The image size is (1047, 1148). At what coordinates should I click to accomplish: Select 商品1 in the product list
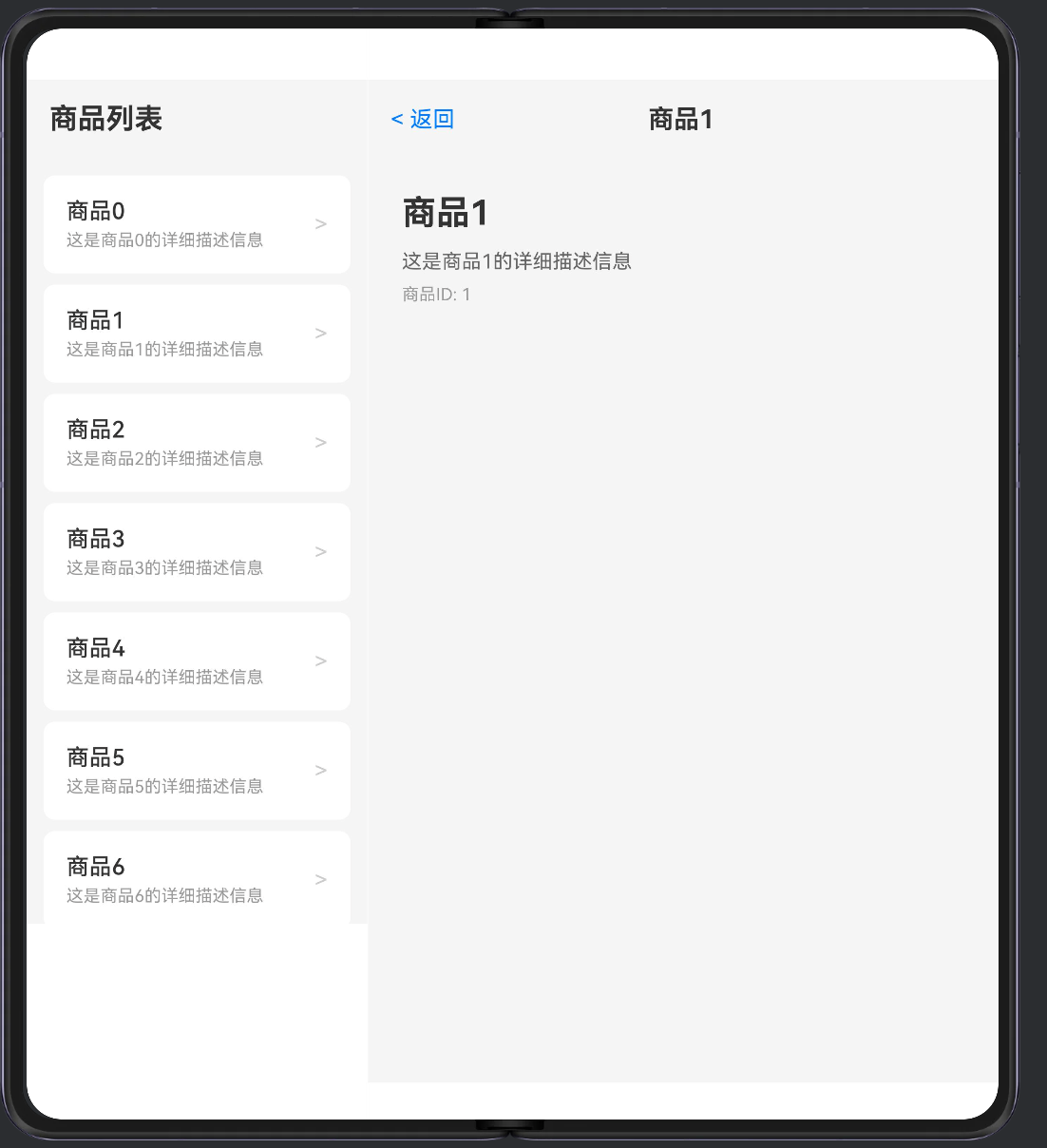(197, 334)
